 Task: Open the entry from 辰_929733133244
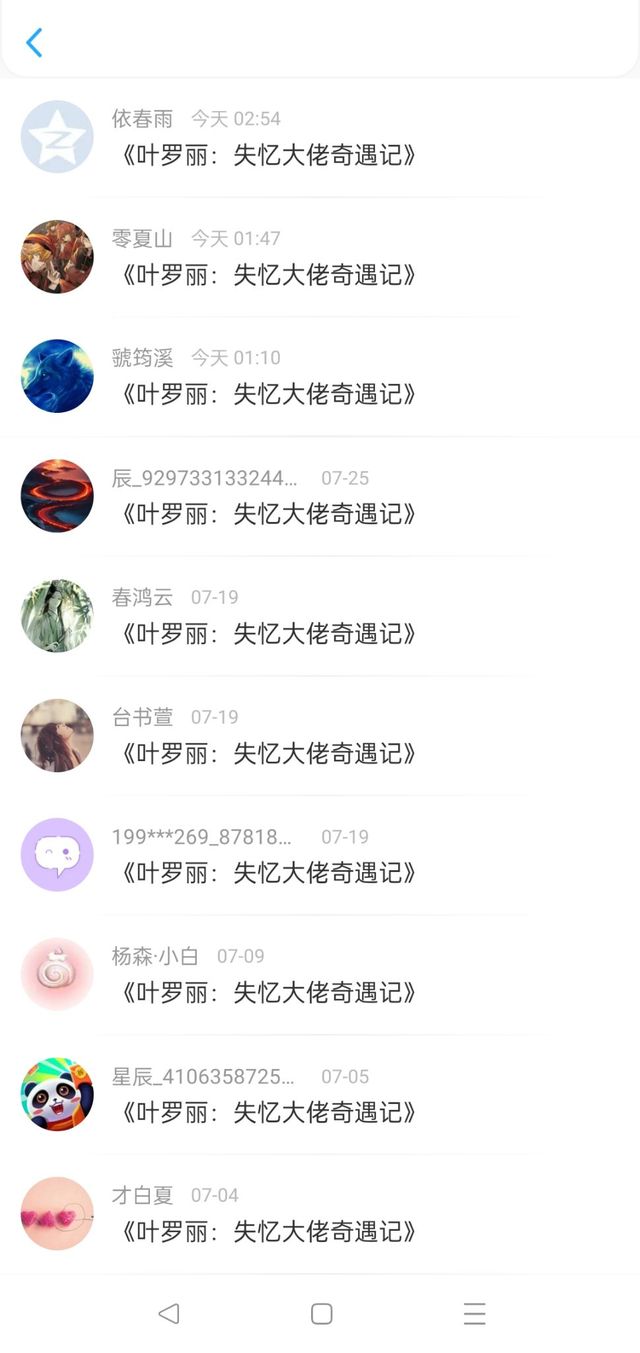[320, 496]
